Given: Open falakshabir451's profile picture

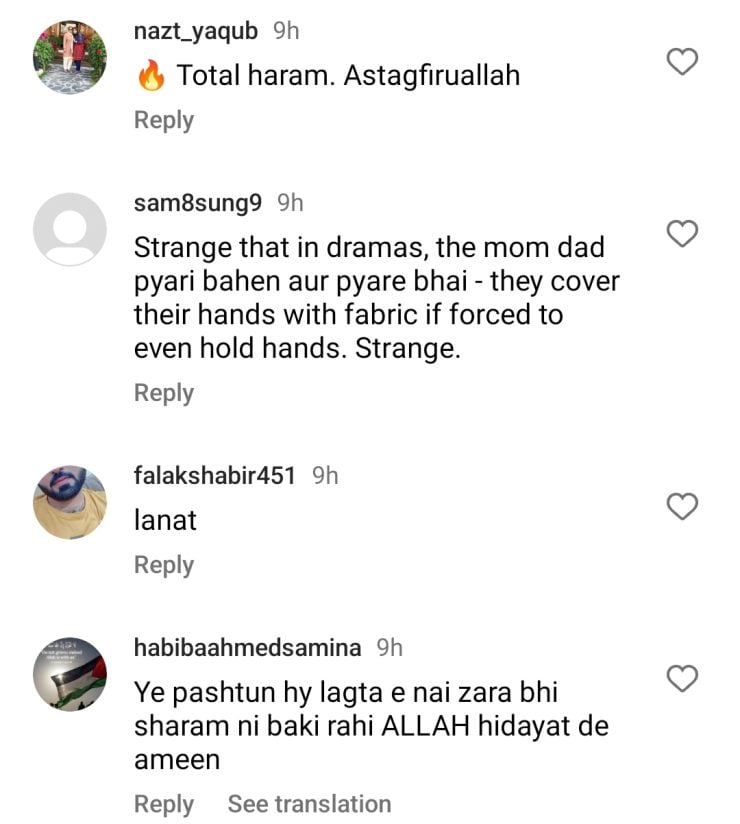Looking at the screenshot, I should [x=70, y=503].
